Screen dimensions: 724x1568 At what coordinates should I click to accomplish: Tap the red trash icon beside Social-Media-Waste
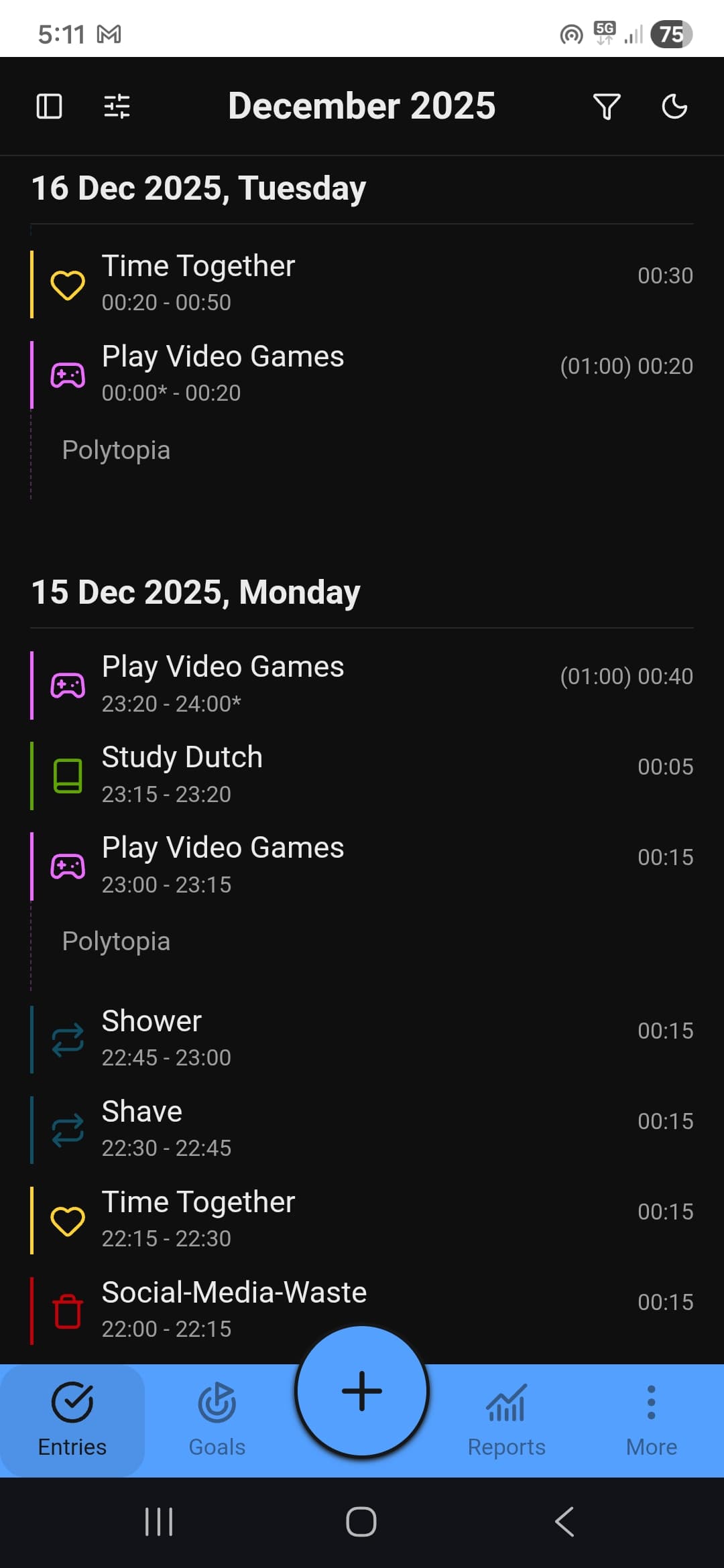67,1310
